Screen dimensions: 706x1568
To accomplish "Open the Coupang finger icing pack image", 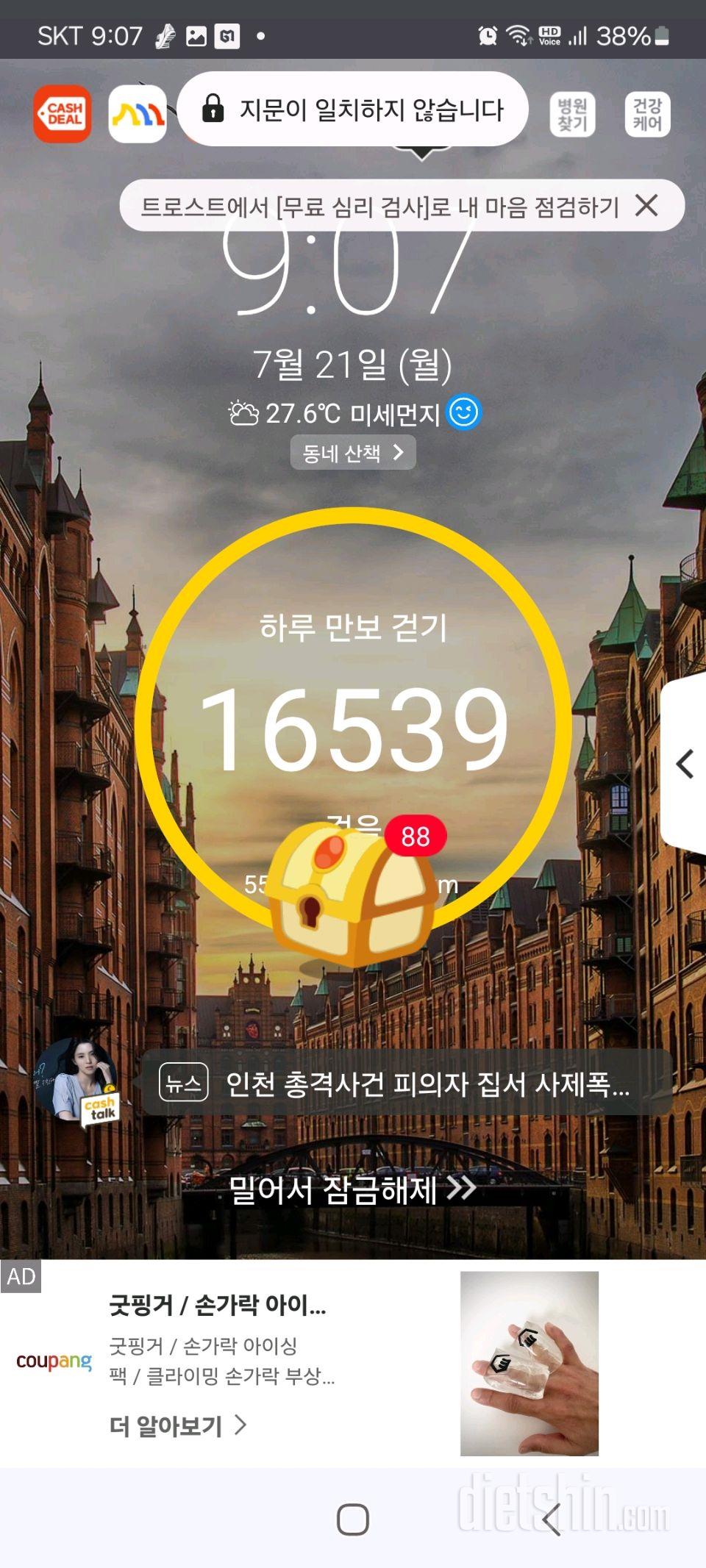I will coord(529,1363).
